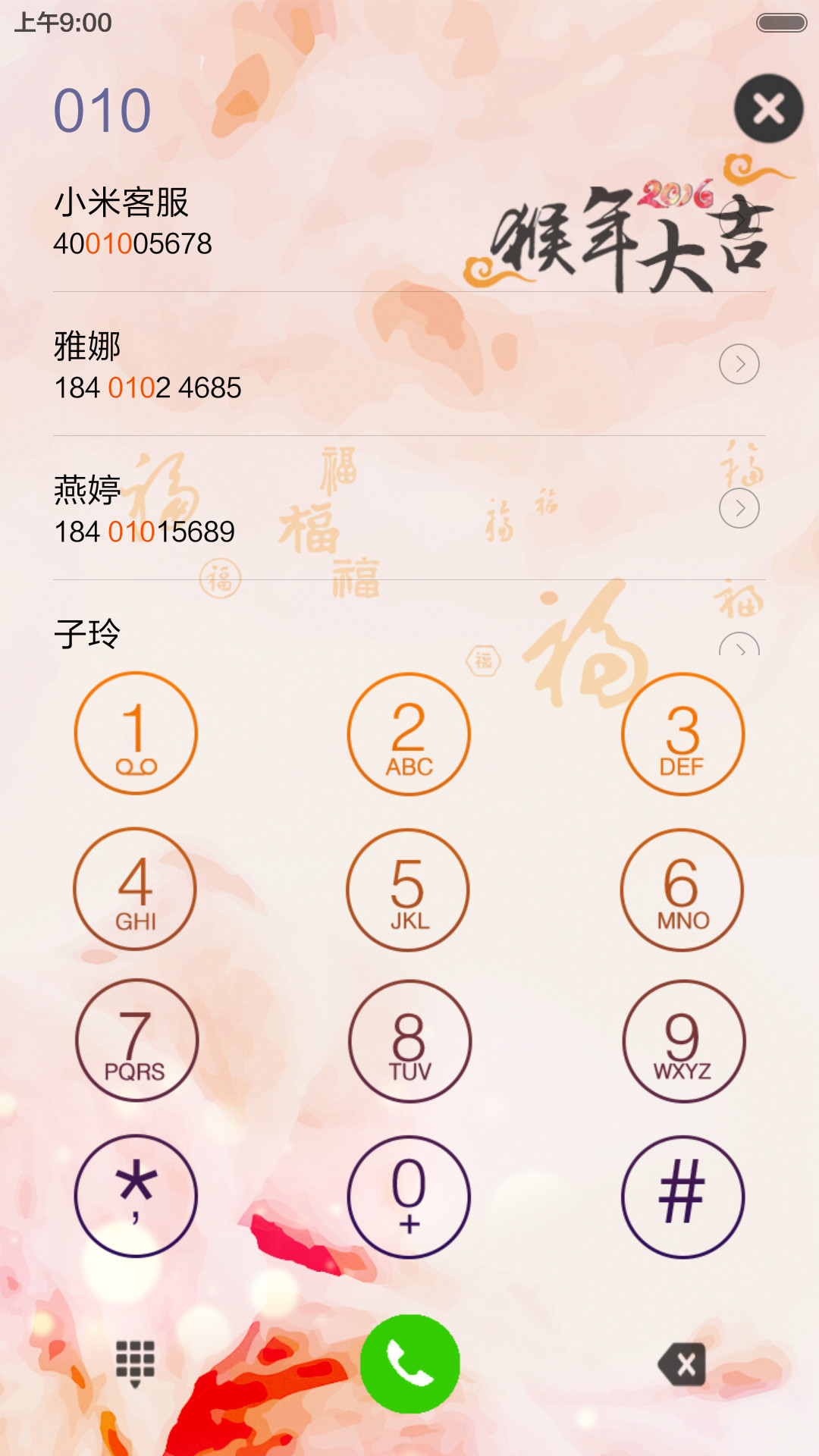
Task: Tap the 2 ABC key
Action: coord(409,734)
